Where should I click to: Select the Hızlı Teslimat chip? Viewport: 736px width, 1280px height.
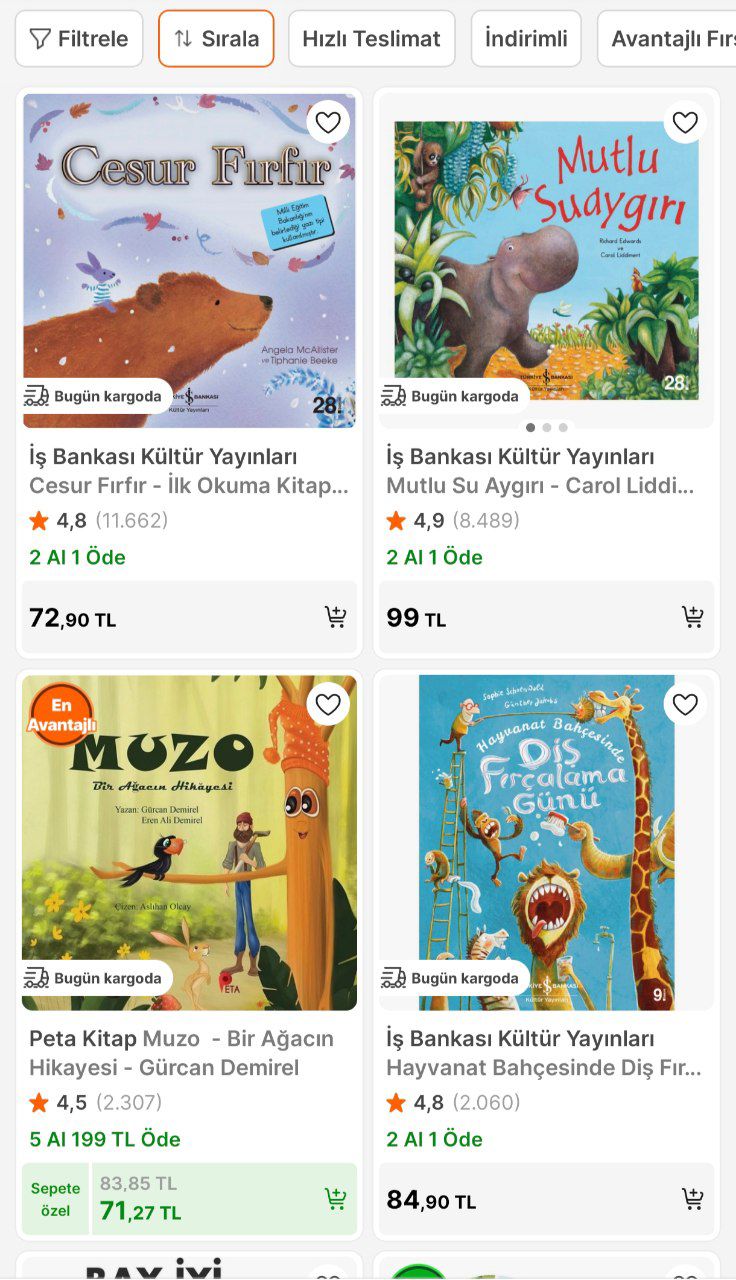point(371,39)
